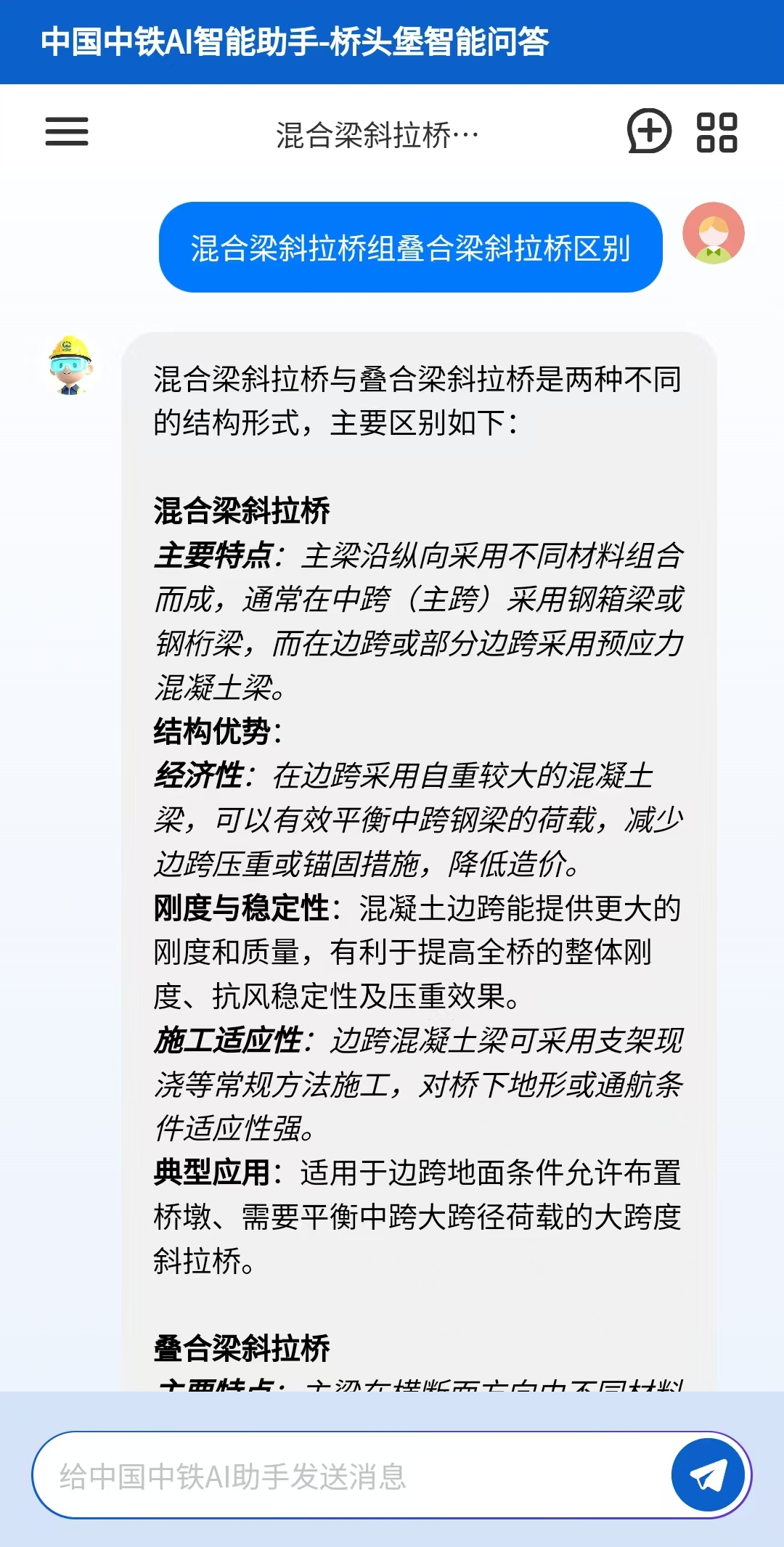Open the four-square grid menu
Screen dimensions: 784x1547
716,132
